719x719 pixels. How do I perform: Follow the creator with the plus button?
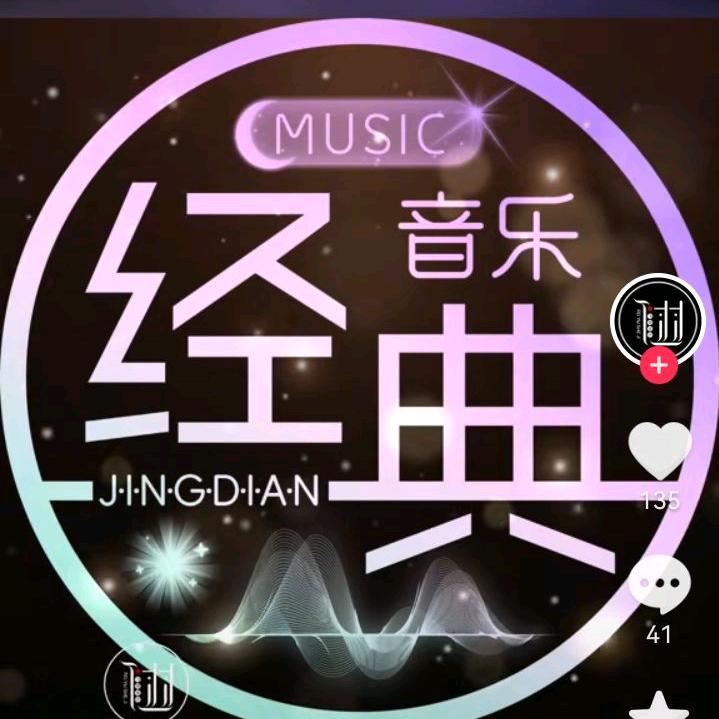[x=658, y=366]
